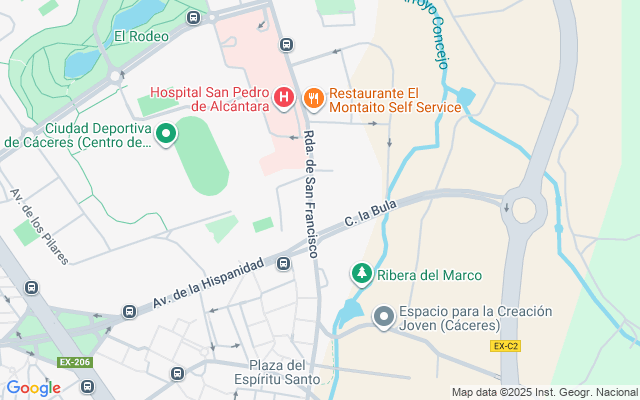Select the Restaurante El Montaito Self Service pin
The width and height of the screenshot is (640, 400).
[x=313, y=99]
